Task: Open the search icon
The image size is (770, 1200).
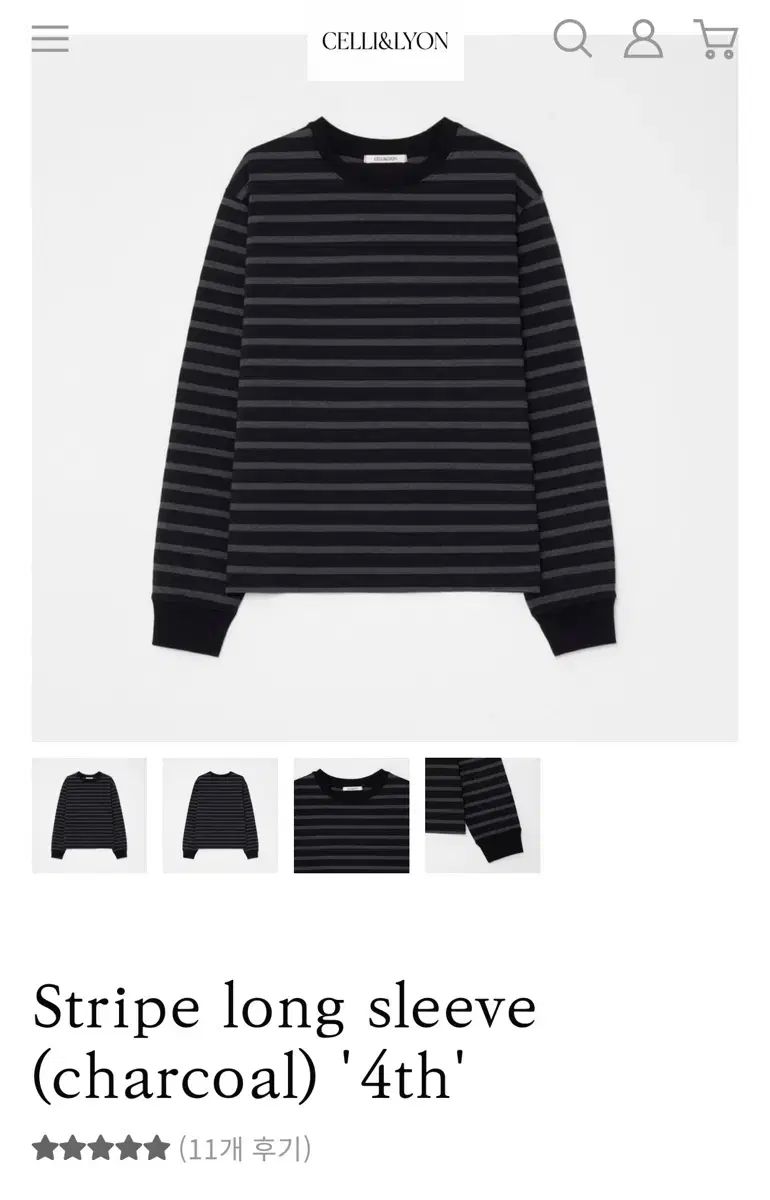Action: coord(572,39)
